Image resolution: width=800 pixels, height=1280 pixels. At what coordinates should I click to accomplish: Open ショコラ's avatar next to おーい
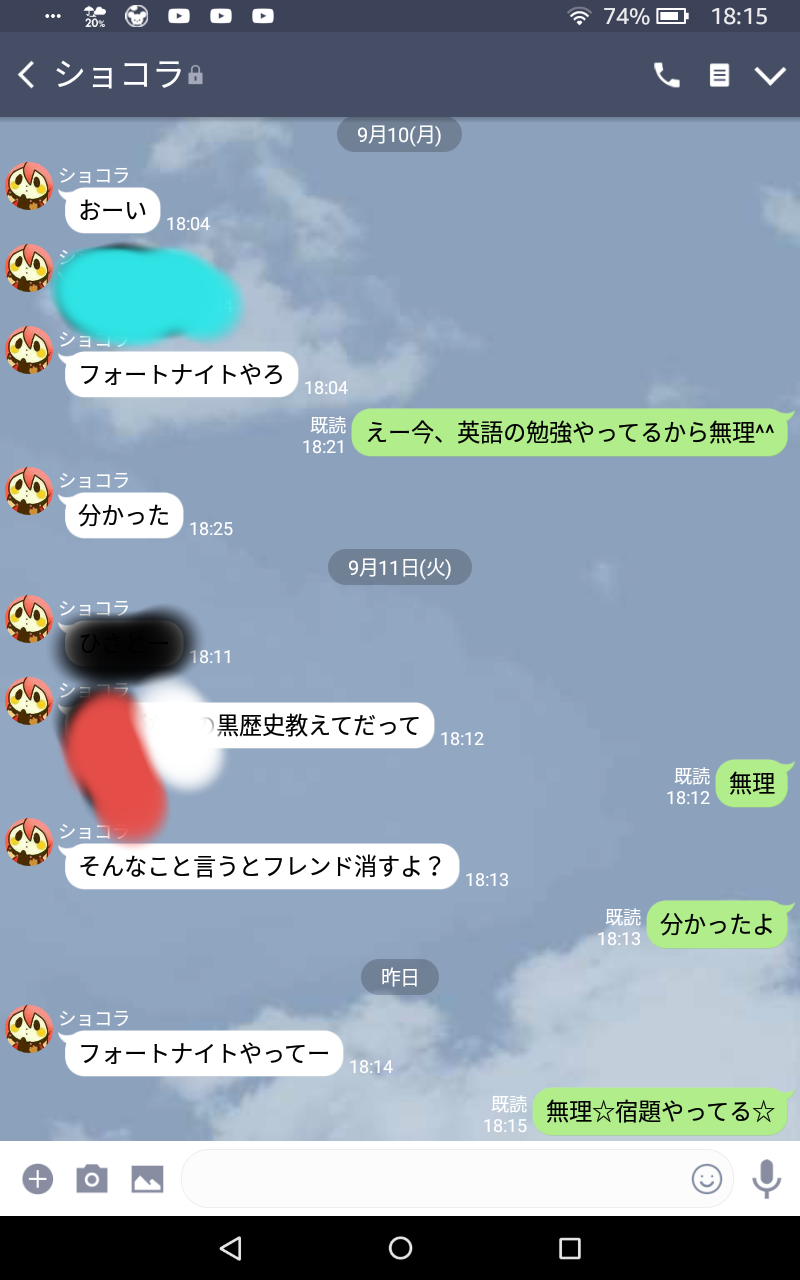pos(29,185)
